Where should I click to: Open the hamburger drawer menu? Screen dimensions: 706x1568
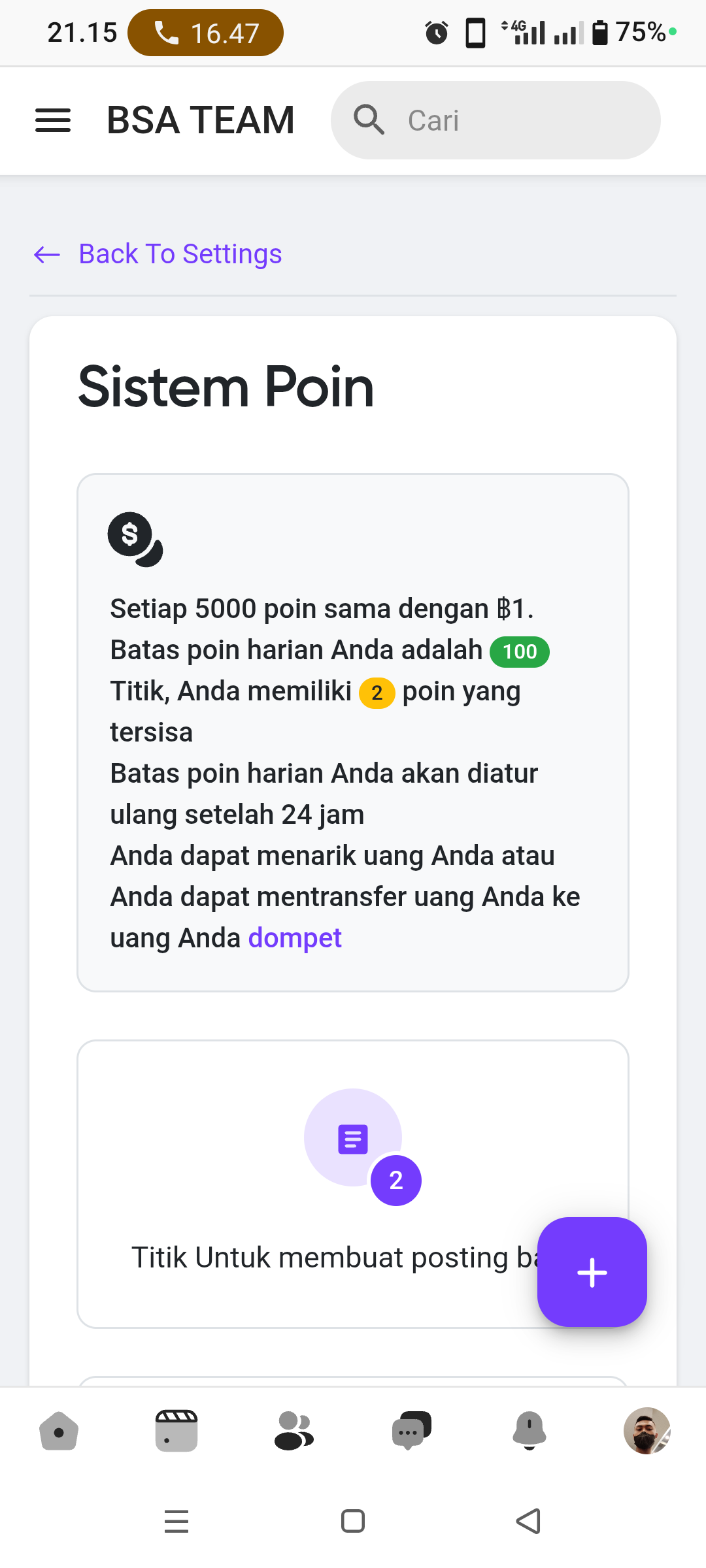click(x=53, y=121)
